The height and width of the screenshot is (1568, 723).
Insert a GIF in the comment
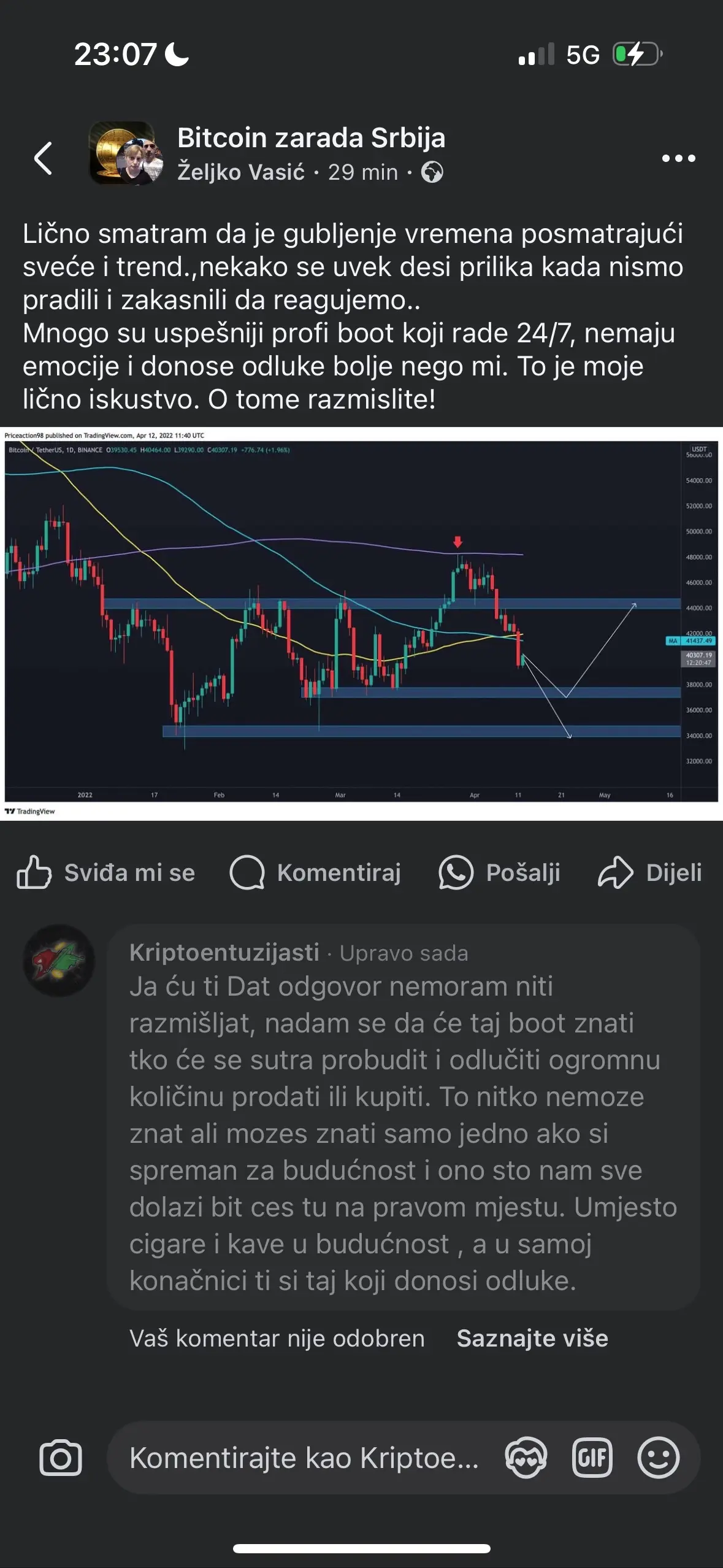coord(592,1458)
